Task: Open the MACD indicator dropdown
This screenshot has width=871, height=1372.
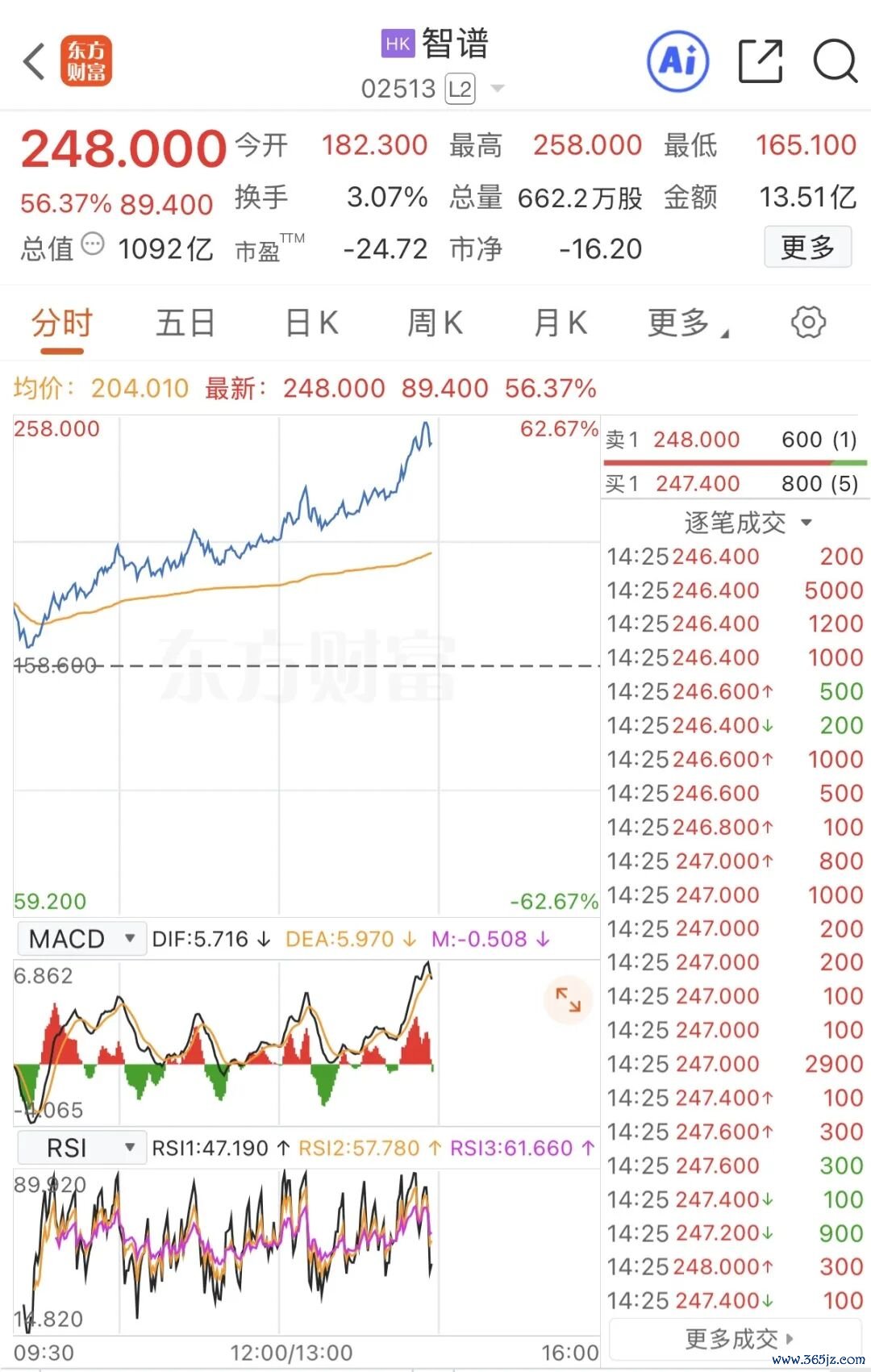Action: pyautogui.click(x=81, y=938)
